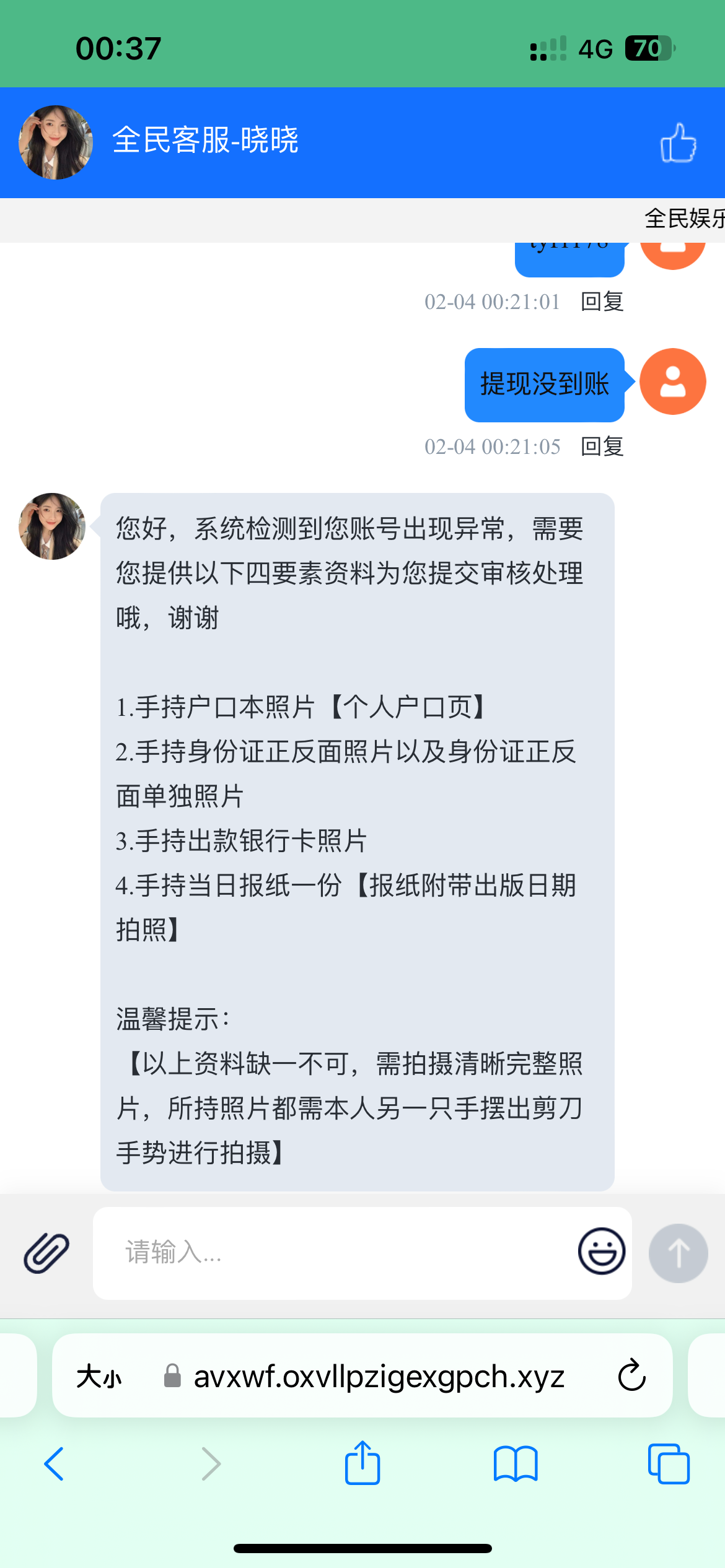Focus the 请输入 message field
Viewport: 725px width, 1568px height.
[x=335, y=1253]
